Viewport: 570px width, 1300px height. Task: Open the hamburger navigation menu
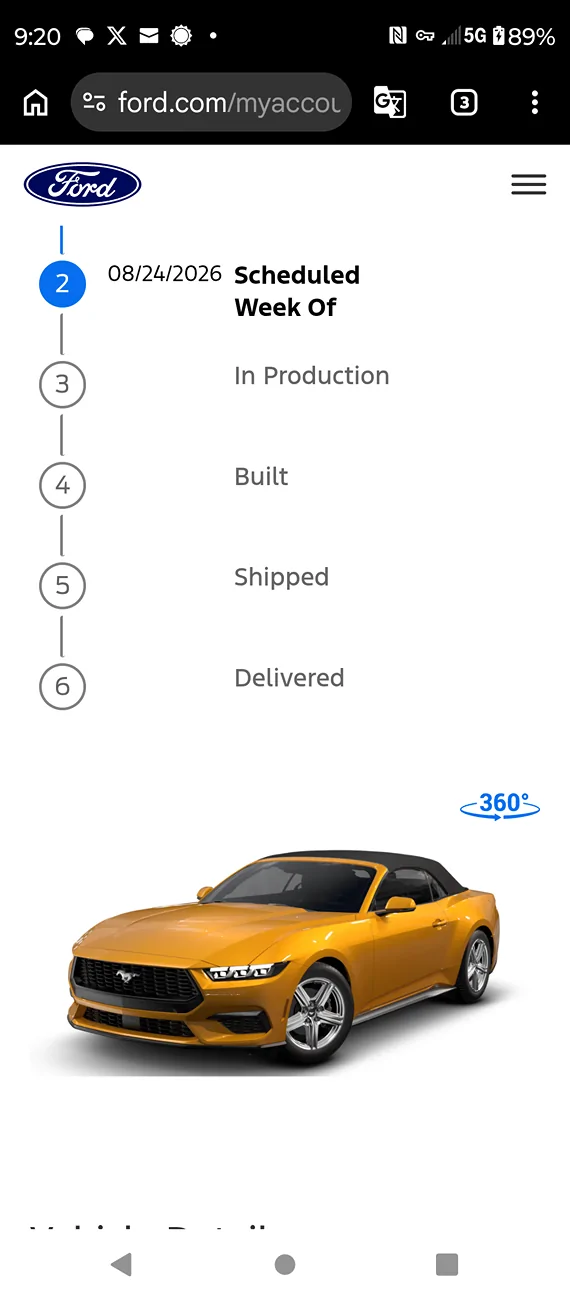pos(528,184)
